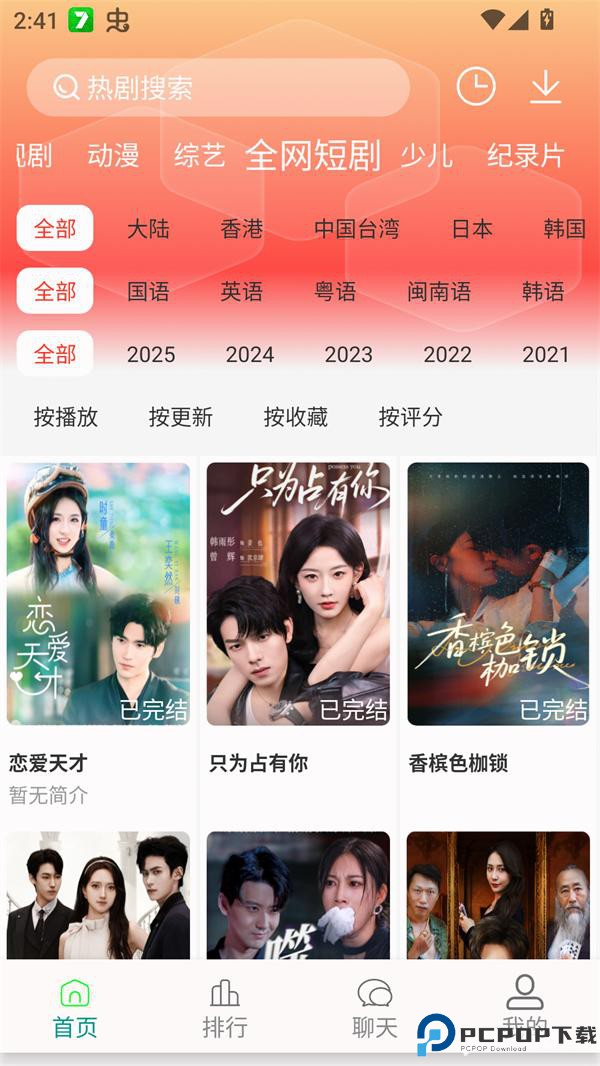Switch to the 聊天 tab
The width and height of the screenshot is (600, 1066).
(x=375, y=1008)
